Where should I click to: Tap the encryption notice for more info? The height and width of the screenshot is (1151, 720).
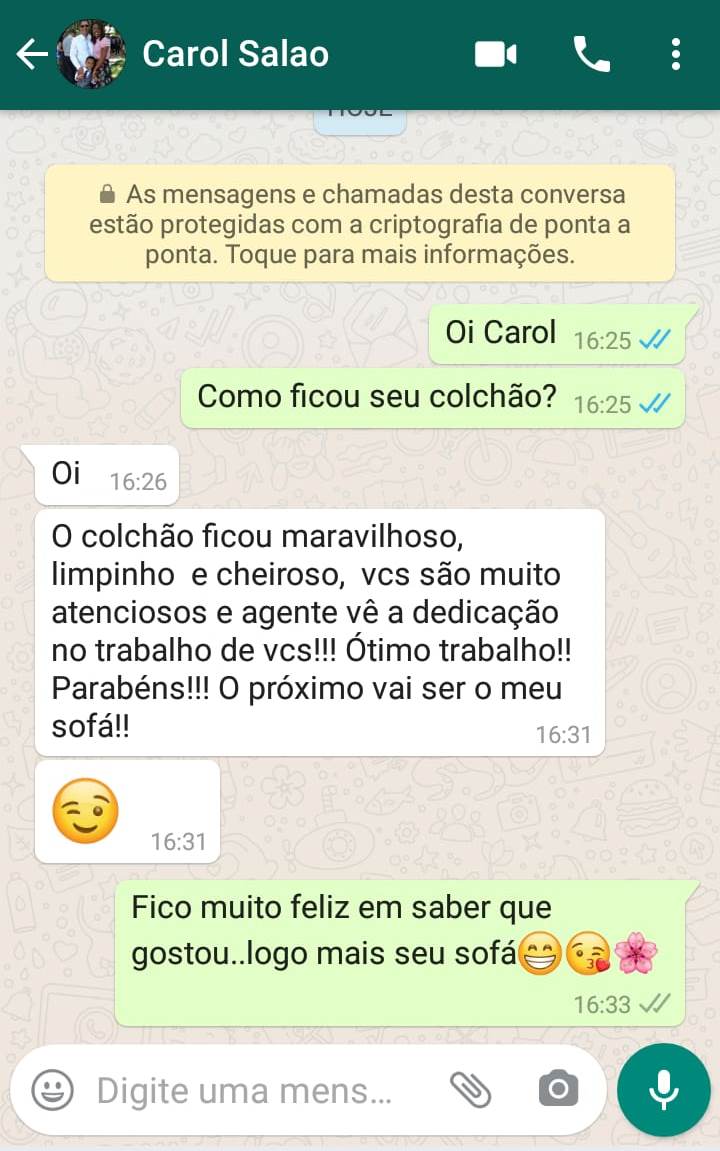tap(360, 224)
